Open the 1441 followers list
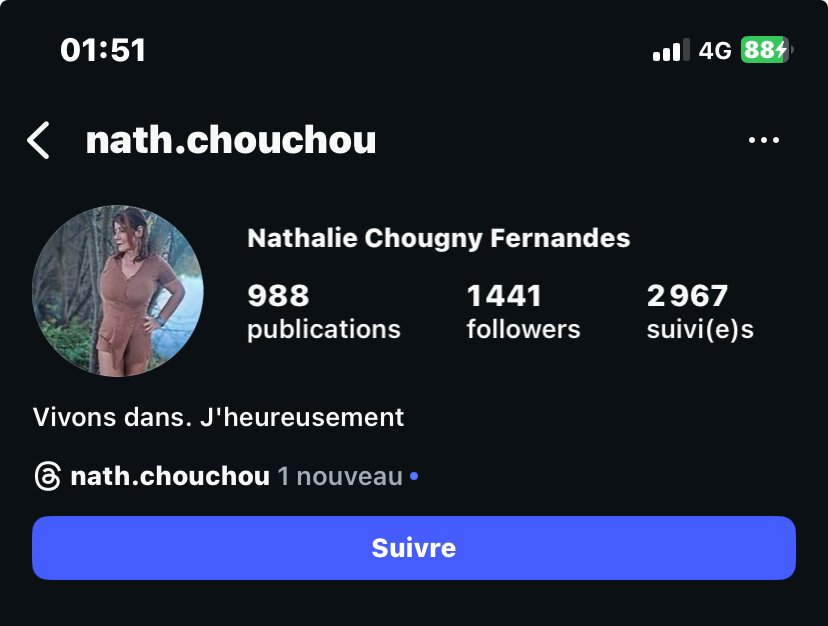Viewport: 828px width, 626px height. pos(522,312)
